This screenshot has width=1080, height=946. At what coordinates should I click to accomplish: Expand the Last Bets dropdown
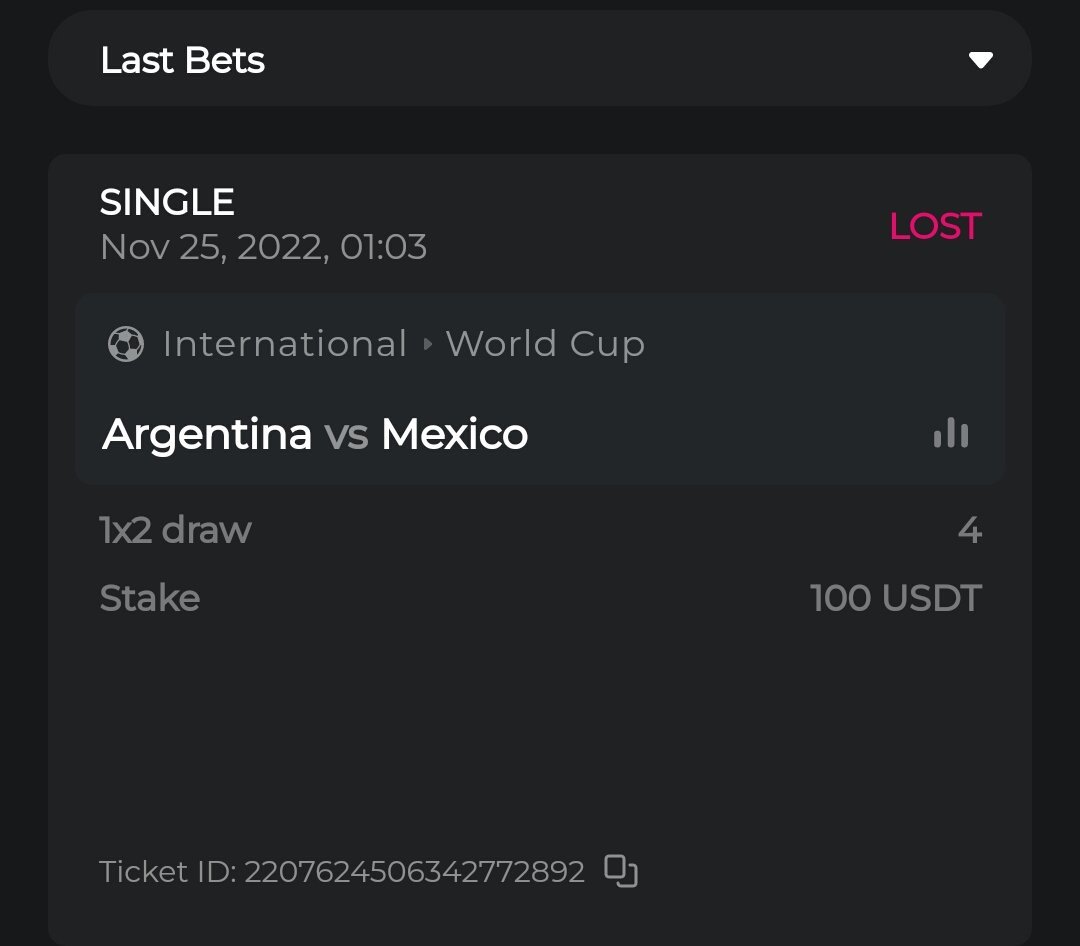pos(980,60)
